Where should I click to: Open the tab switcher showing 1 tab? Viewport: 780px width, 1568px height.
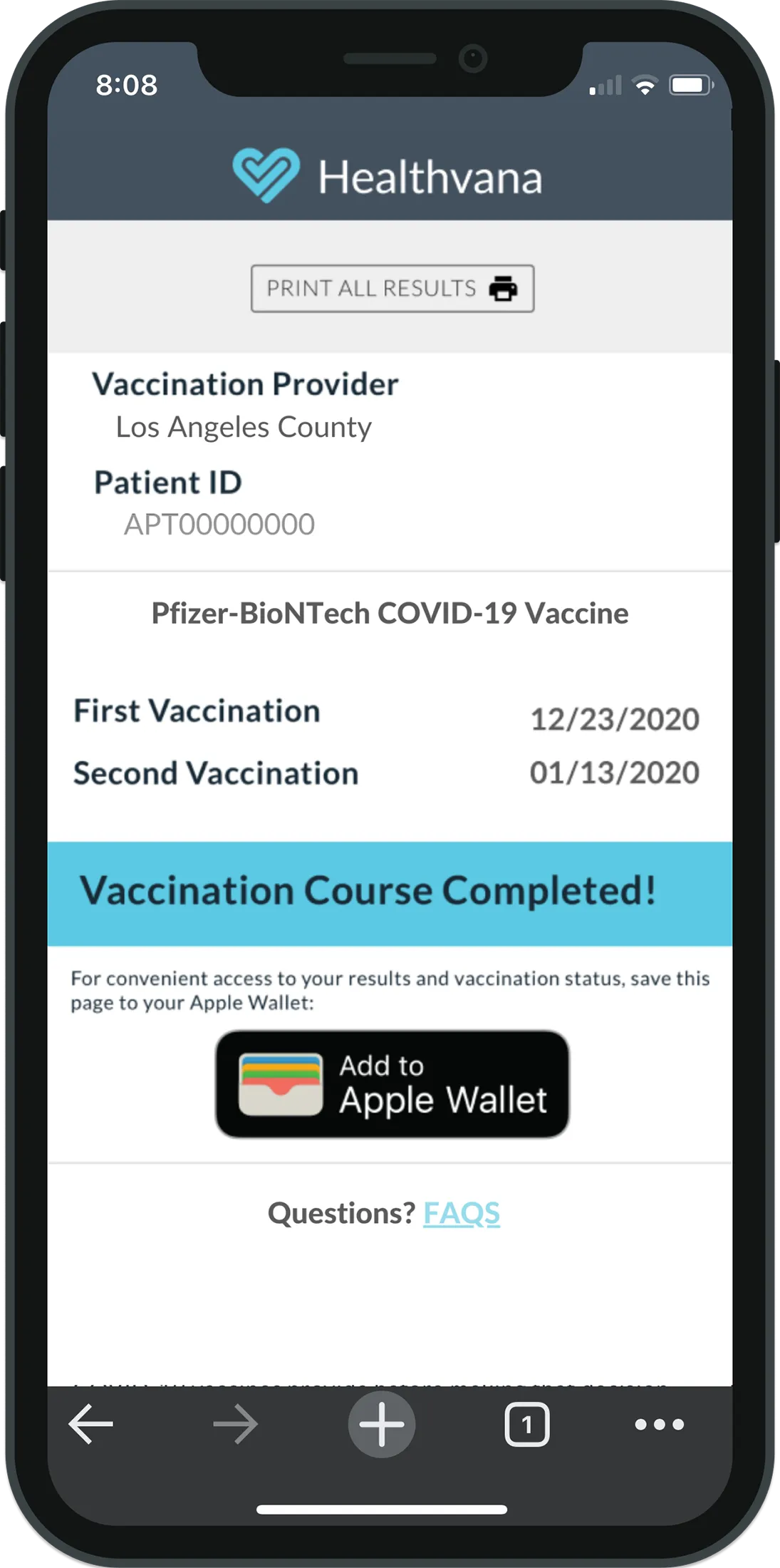pos(526,1424)
